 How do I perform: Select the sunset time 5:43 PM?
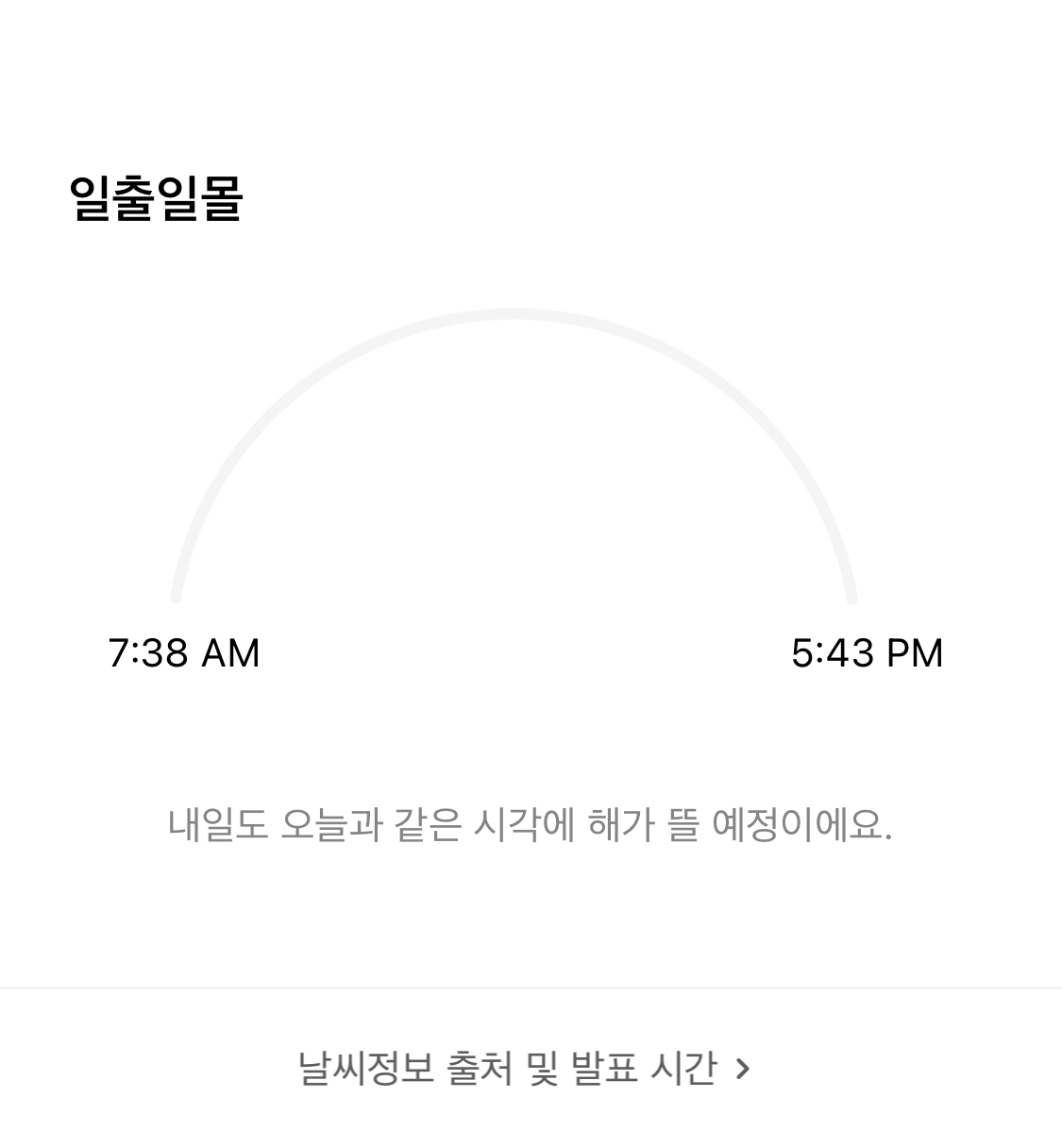point(867,651)
